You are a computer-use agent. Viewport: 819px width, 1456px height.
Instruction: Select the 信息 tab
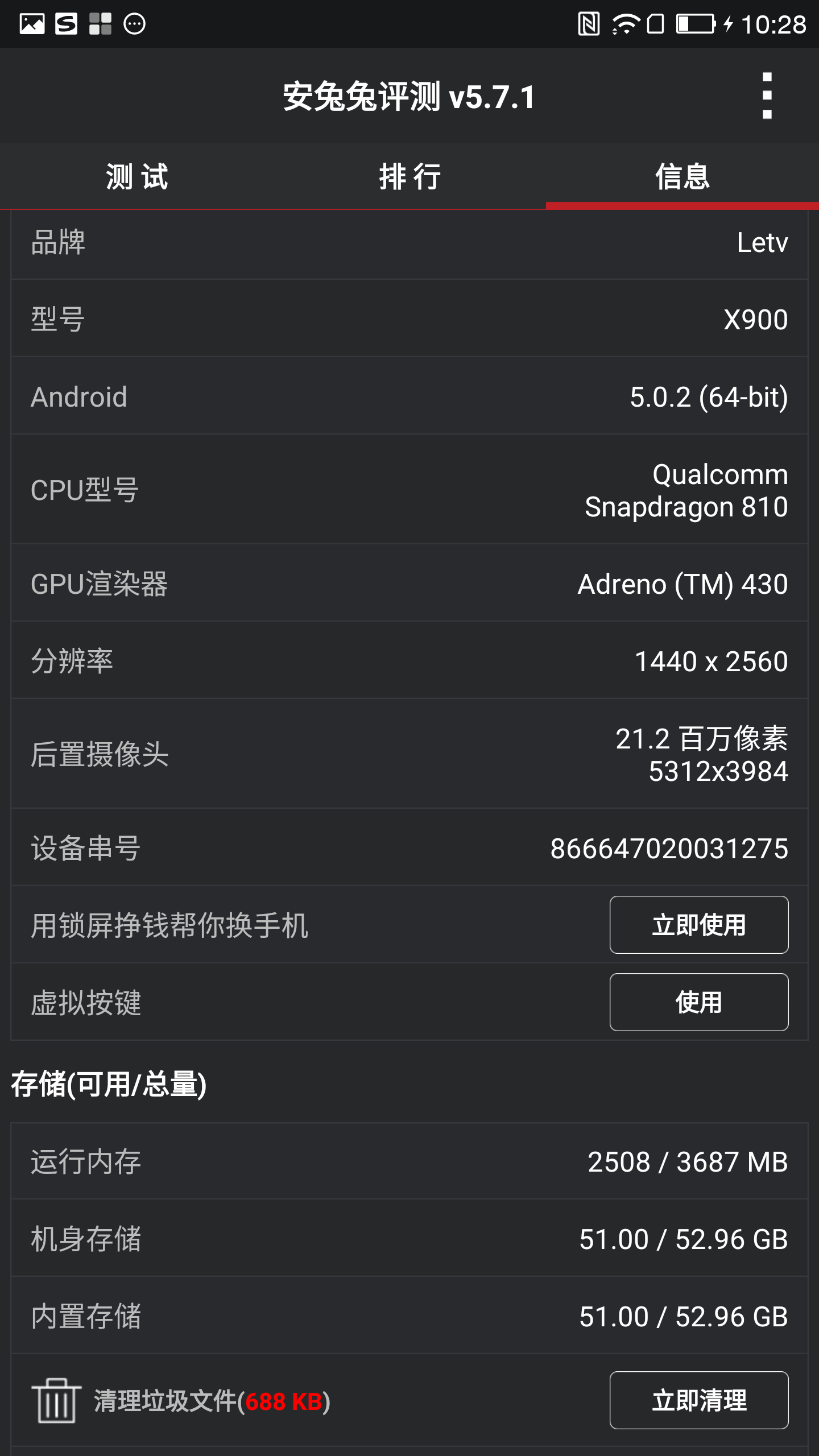coord(682,176)
